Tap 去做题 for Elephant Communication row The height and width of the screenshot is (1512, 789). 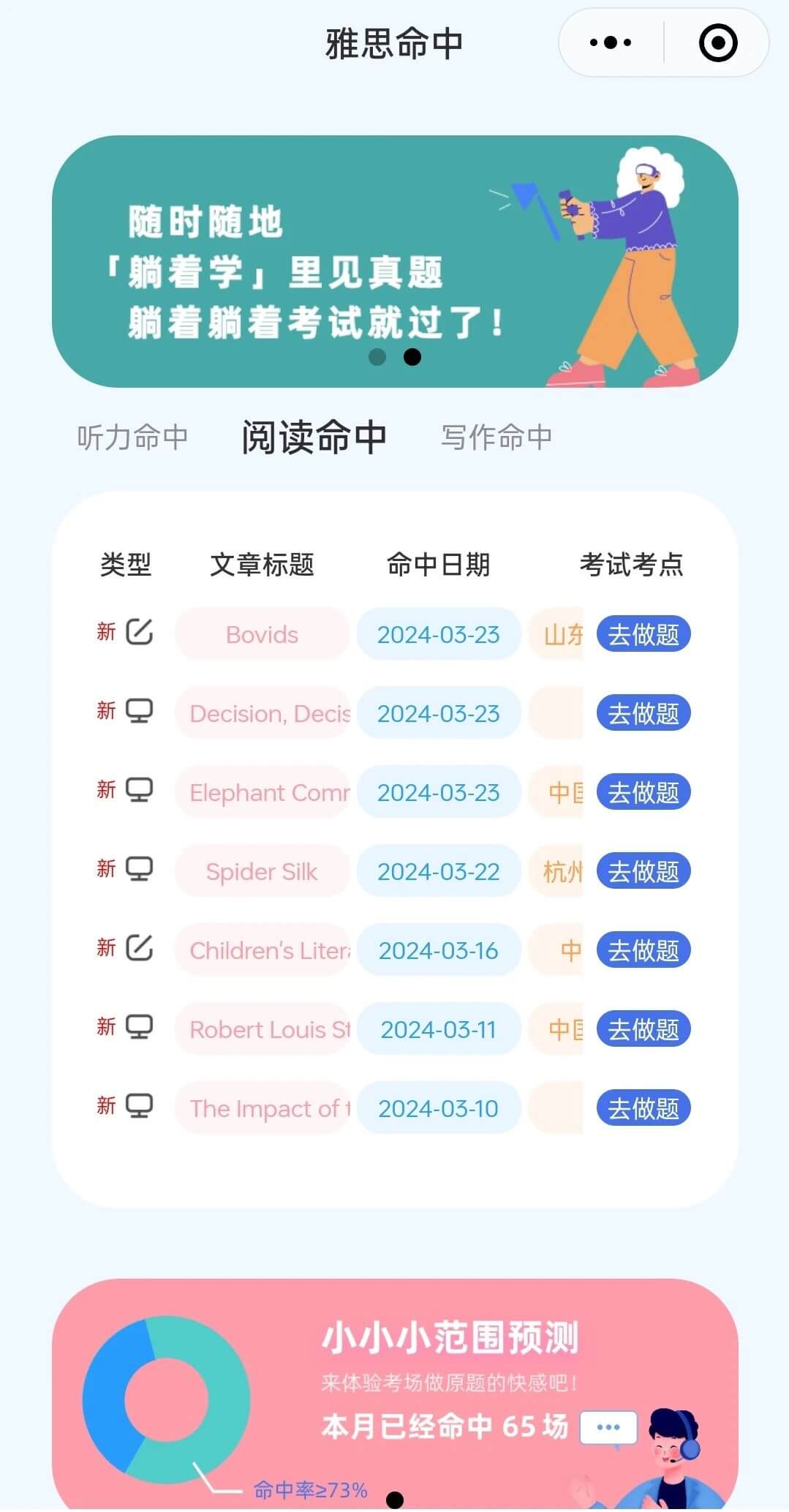pyautogui.click(x=643, y=792)
